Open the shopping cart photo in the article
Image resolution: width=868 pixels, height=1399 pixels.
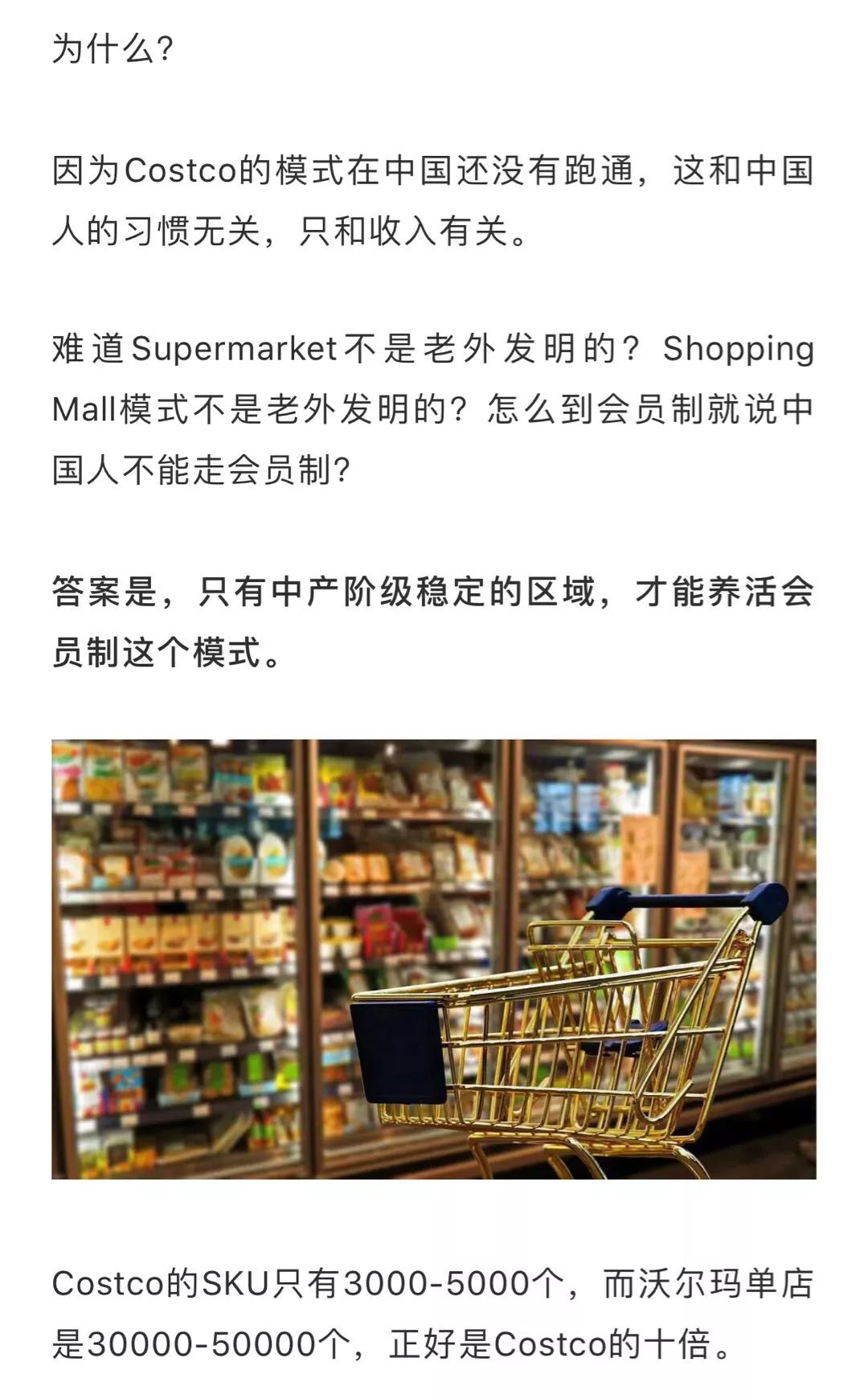(x=434, y=959)
